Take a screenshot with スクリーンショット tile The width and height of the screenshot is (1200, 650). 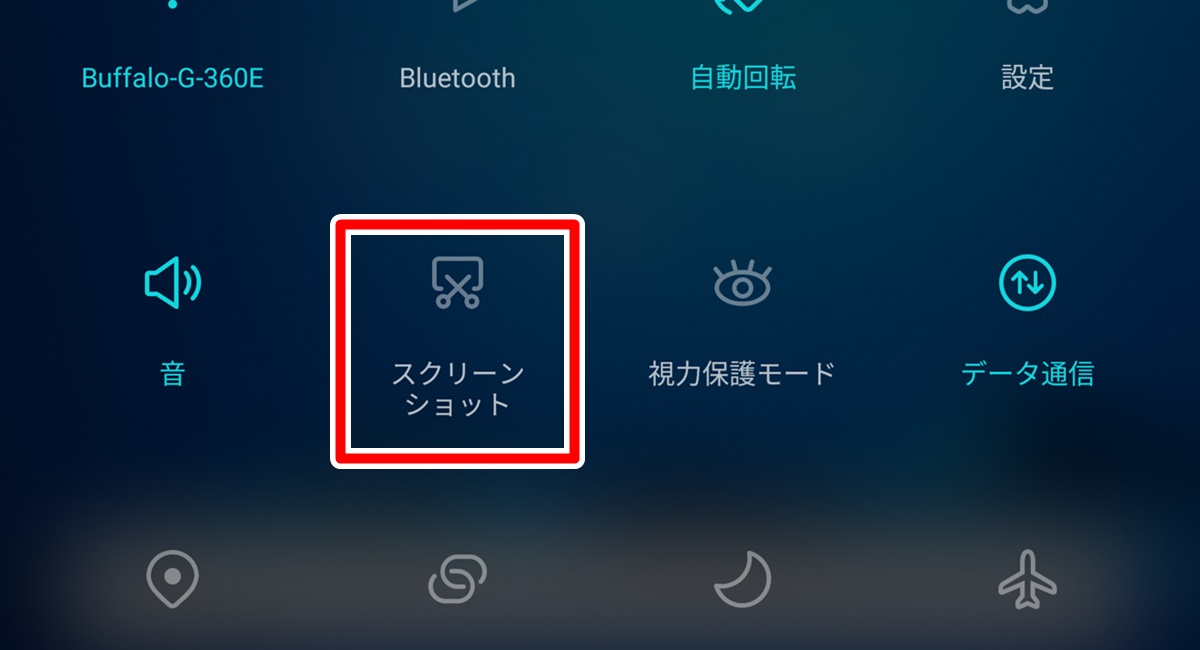457,284
